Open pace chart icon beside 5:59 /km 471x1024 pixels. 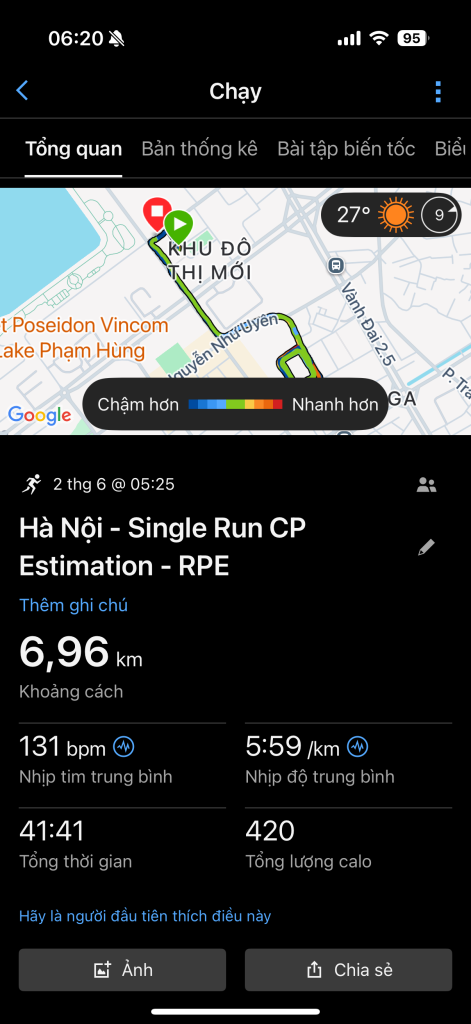point(357,746)
